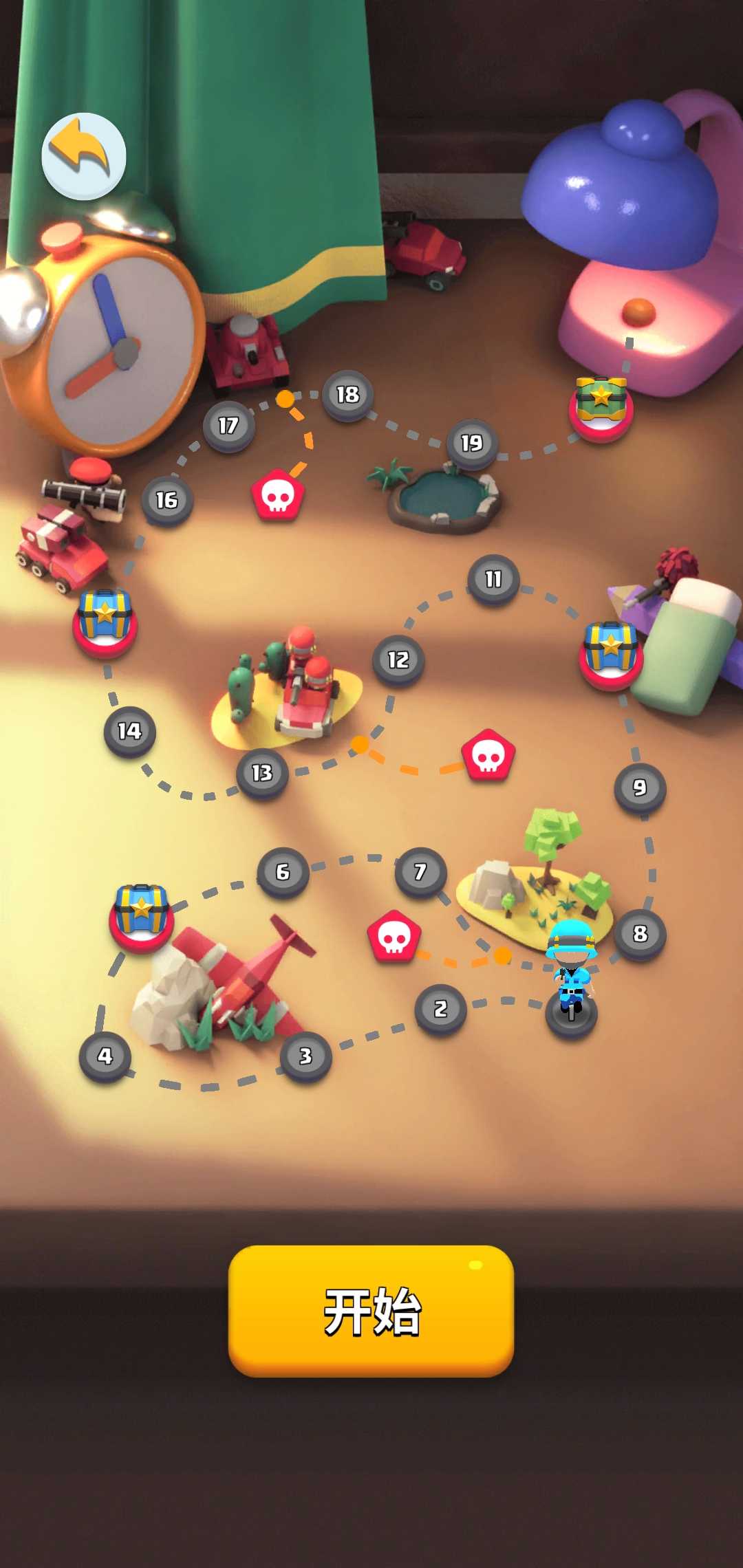
Task: Tap the 开始 start button
Action: (x=371, y=1310)
